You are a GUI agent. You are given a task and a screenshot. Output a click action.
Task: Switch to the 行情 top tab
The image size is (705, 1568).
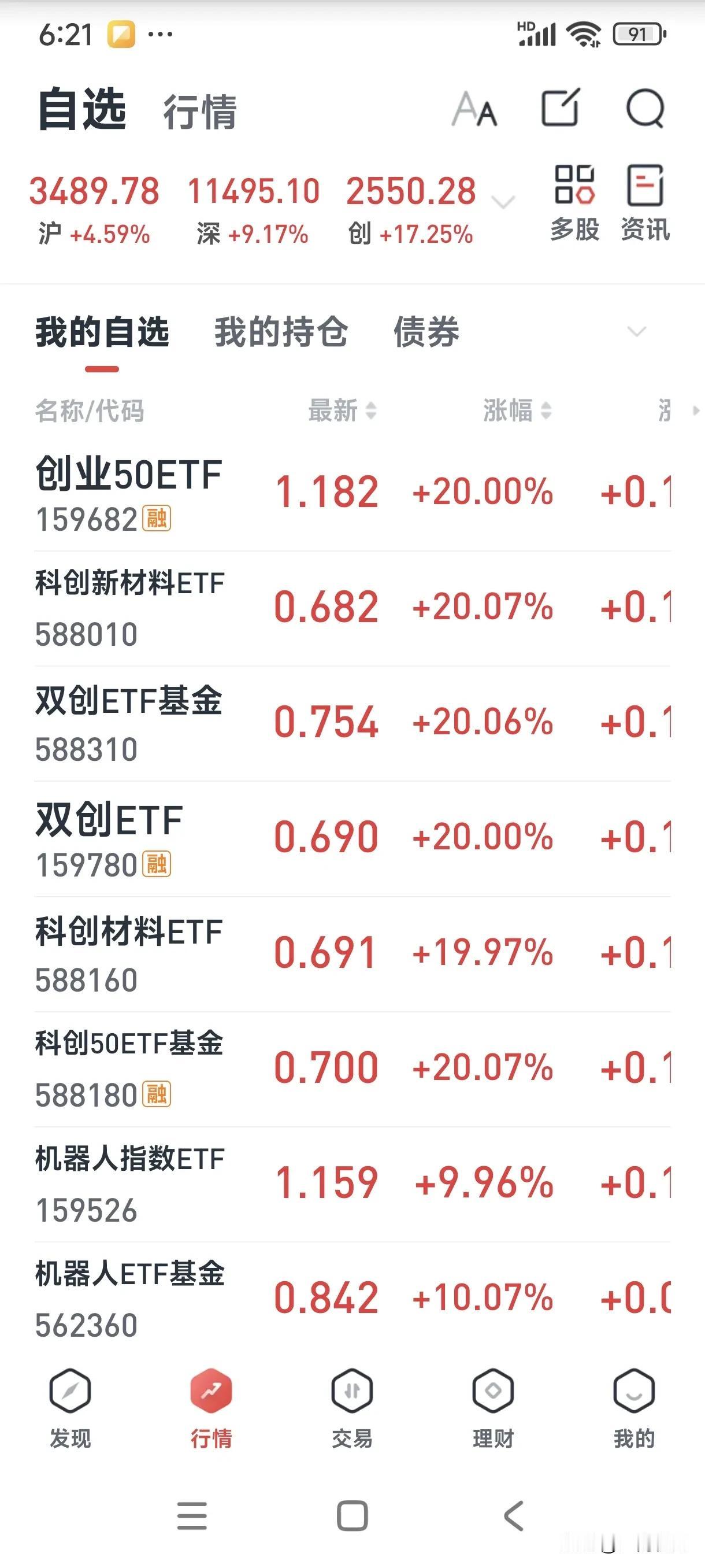[199, 112]
